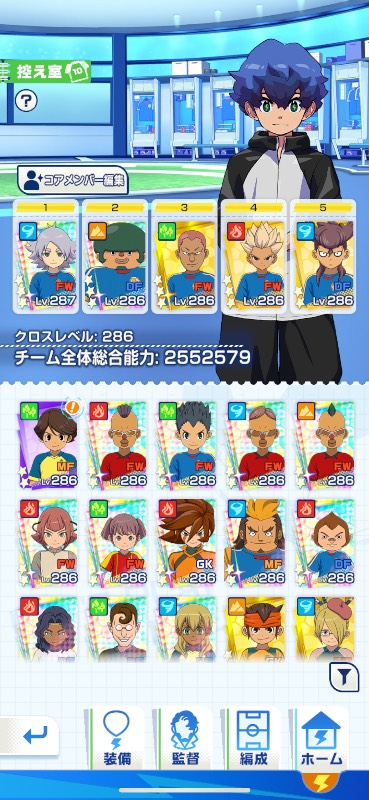Switch to the 監督 manager tab
This screenshot has height=800, width=369.
[x=185, y=738]
